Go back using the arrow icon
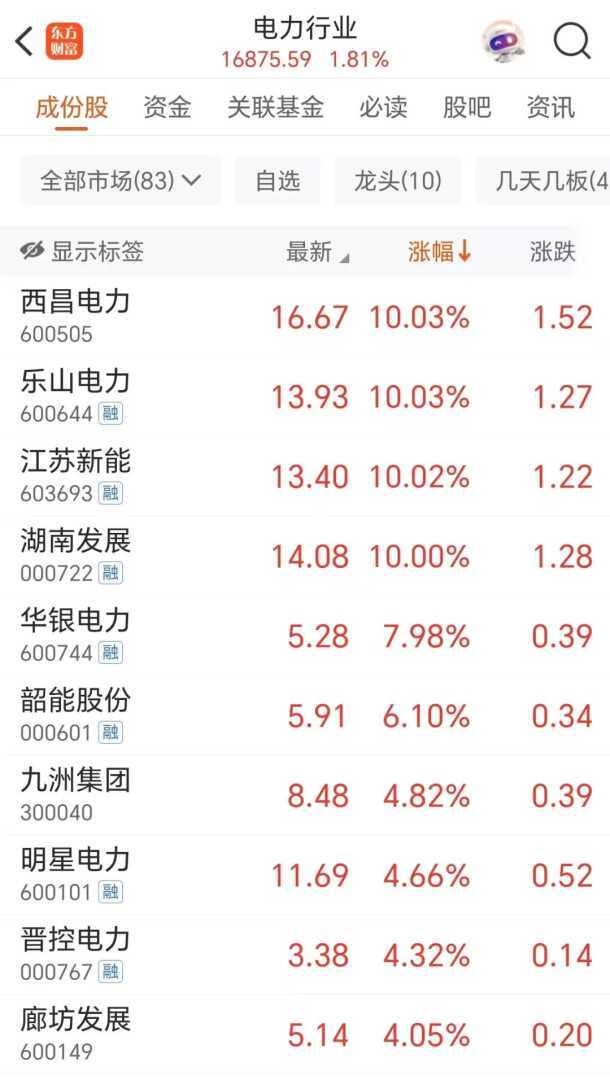The image size is (610, 1080). coord(25,42)
